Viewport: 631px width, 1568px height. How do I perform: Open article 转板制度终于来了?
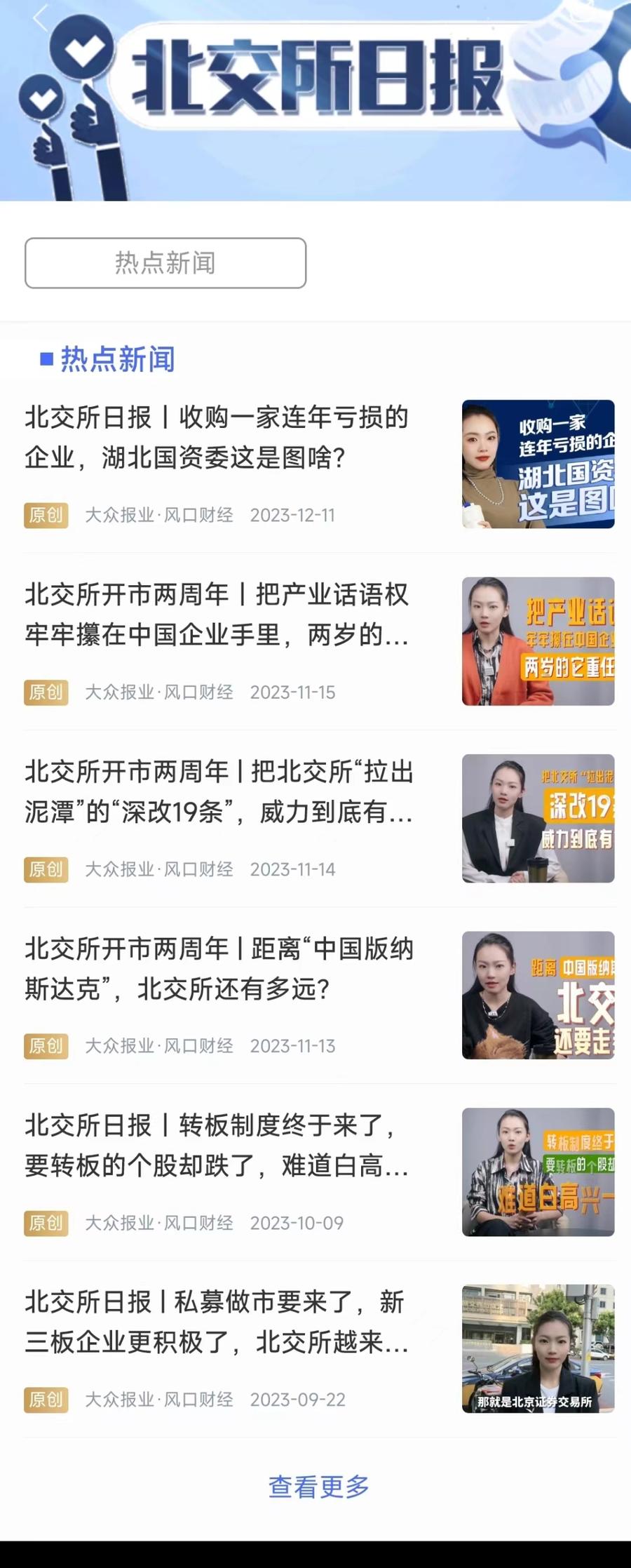click(217, 1145)
